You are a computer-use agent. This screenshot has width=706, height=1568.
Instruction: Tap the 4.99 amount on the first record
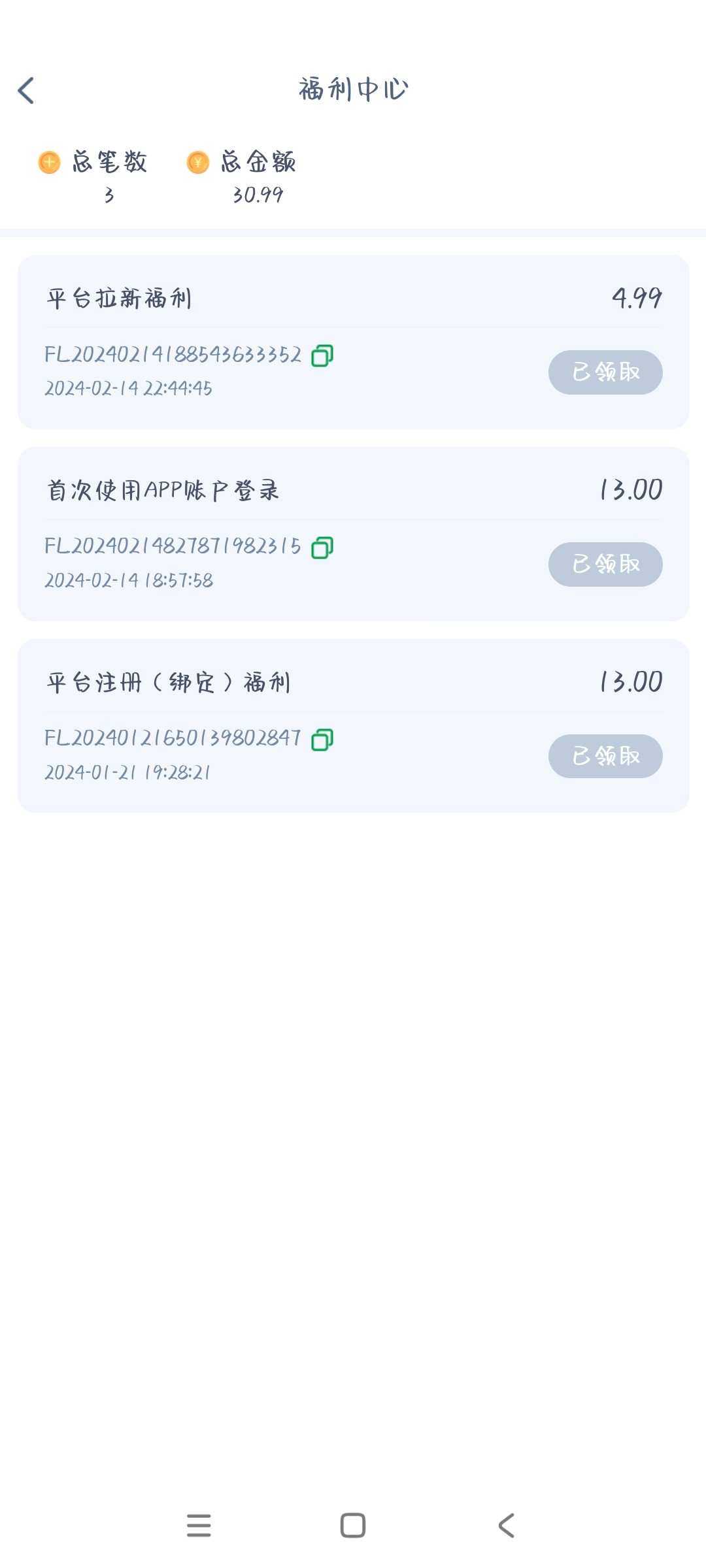point(637,296)
